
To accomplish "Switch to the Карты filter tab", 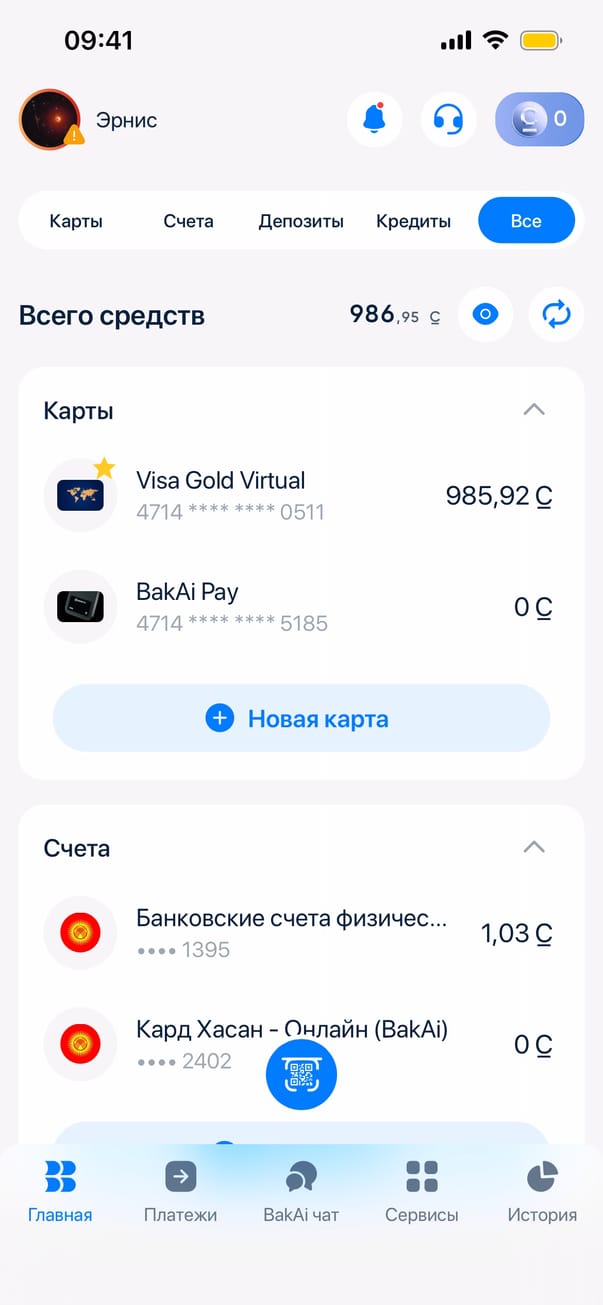I will [76, 221].
